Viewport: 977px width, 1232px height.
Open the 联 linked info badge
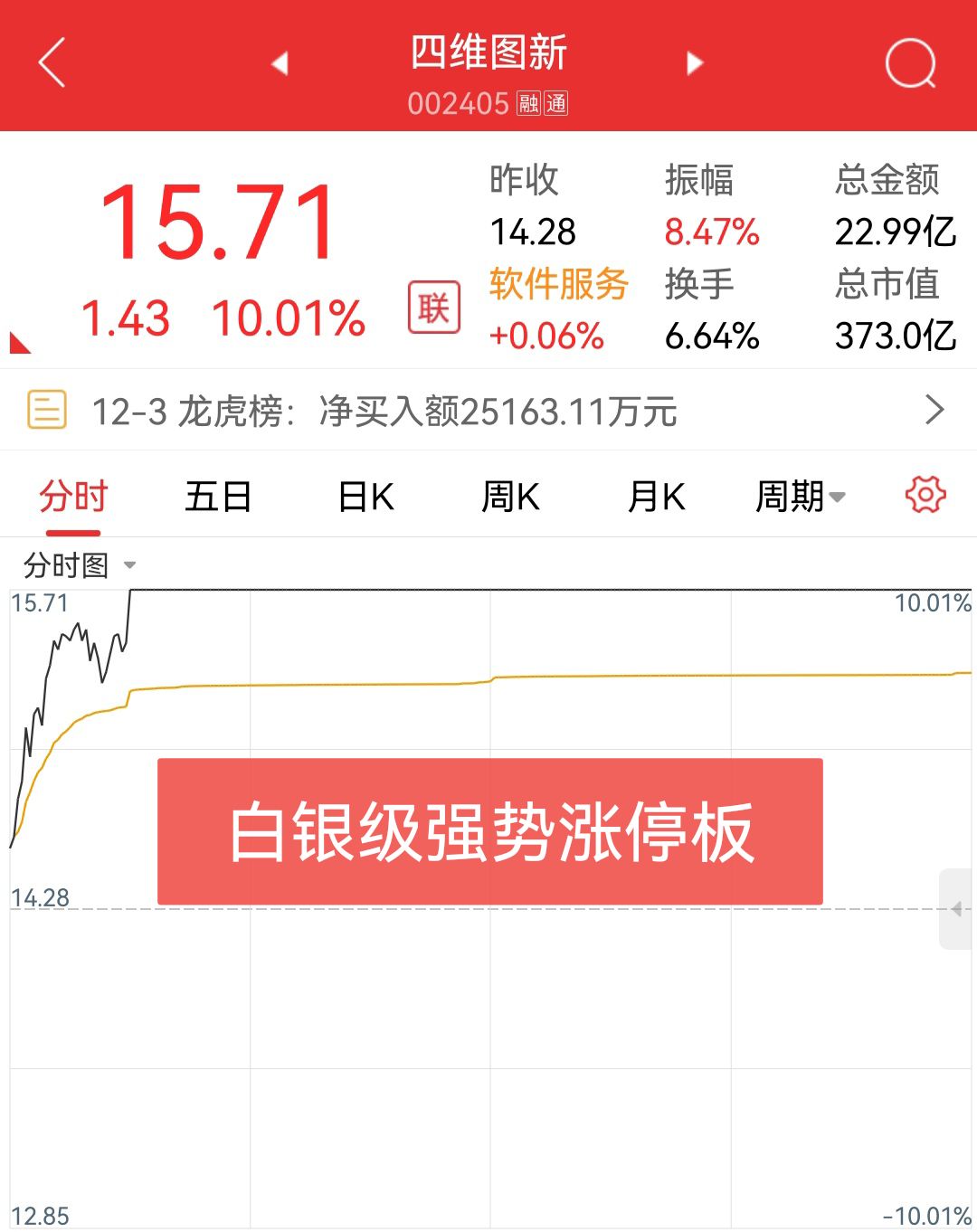tap(434, 308)
